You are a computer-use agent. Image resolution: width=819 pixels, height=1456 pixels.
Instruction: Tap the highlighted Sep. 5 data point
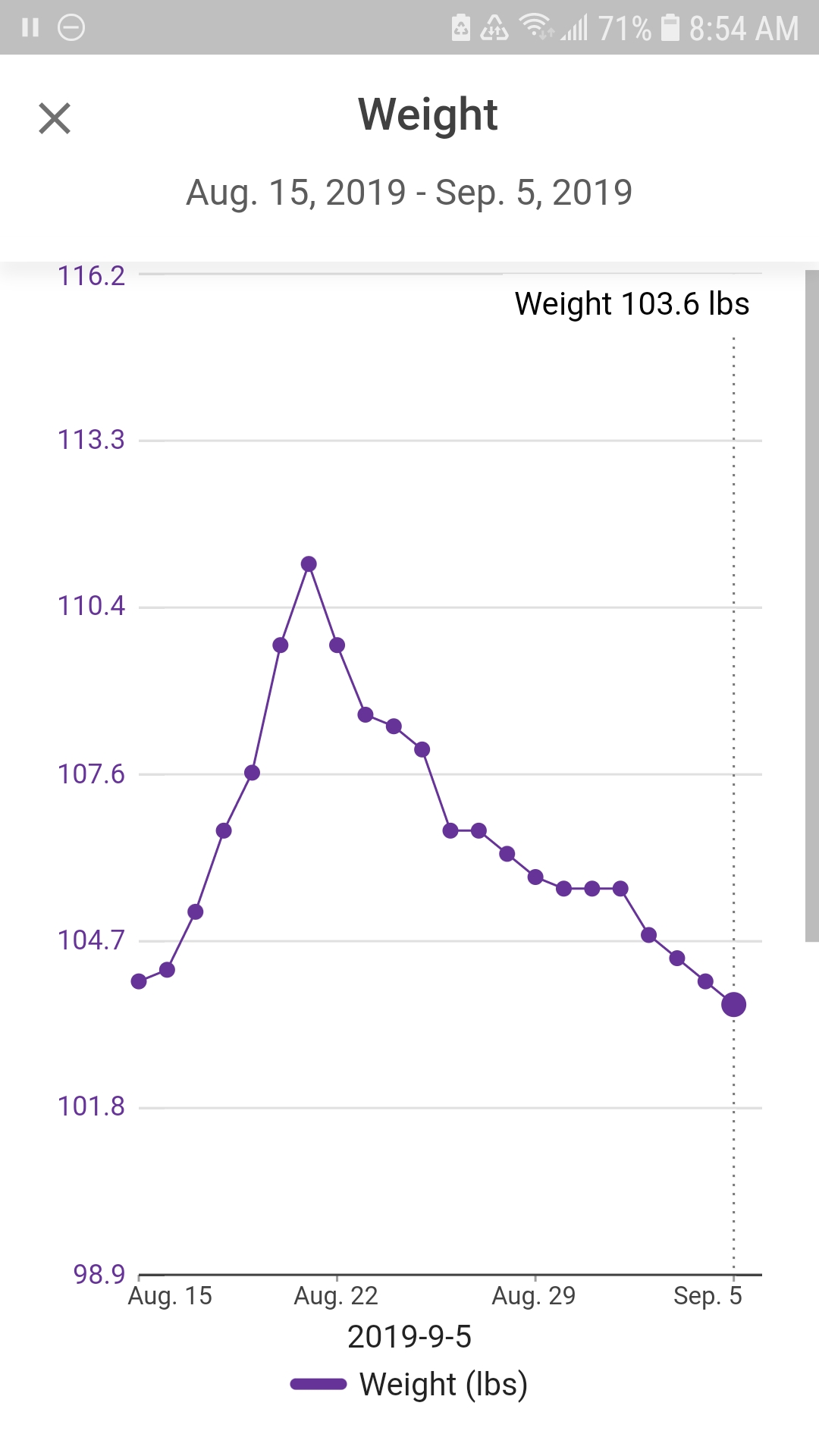733,1005
